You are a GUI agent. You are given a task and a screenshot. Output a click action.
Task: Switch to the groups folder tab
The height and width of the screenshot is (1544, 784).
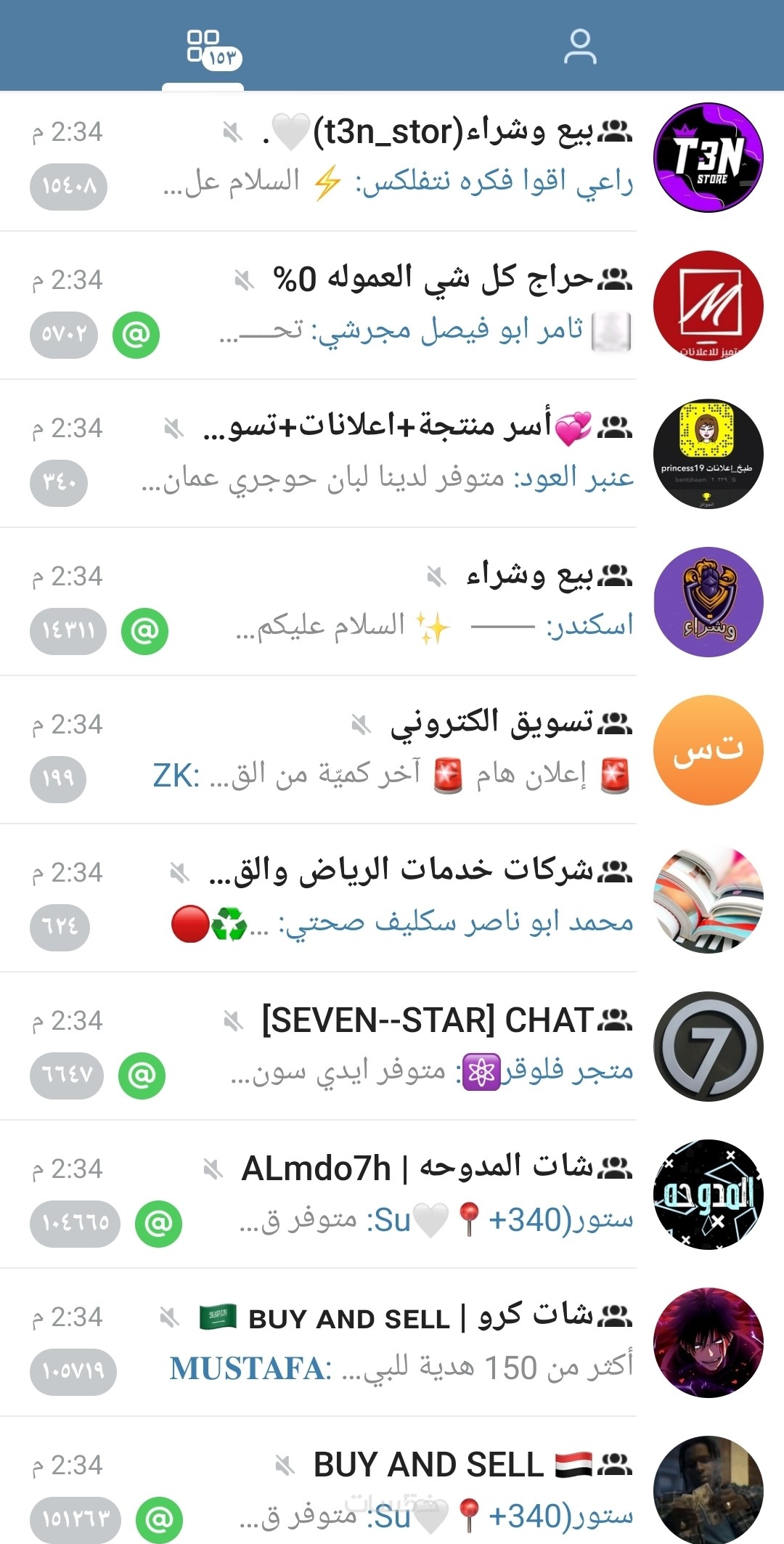point(203,48)
